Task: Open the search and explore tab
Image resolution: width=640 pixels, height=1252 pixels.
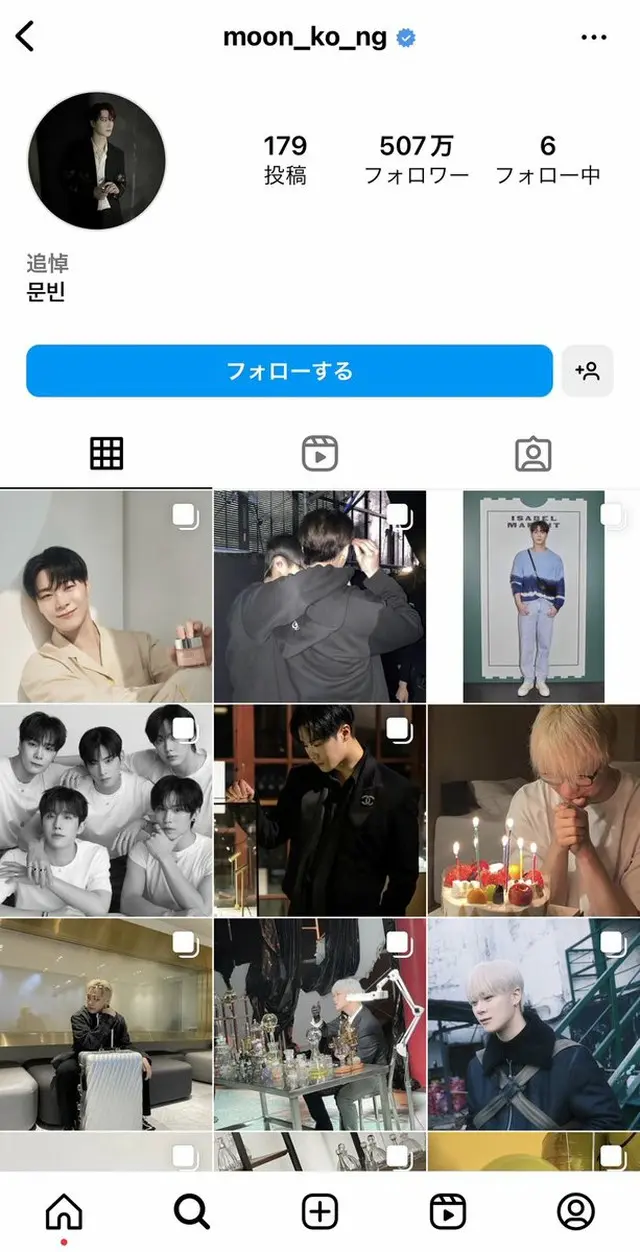Action: click(x=191, y=1212)
